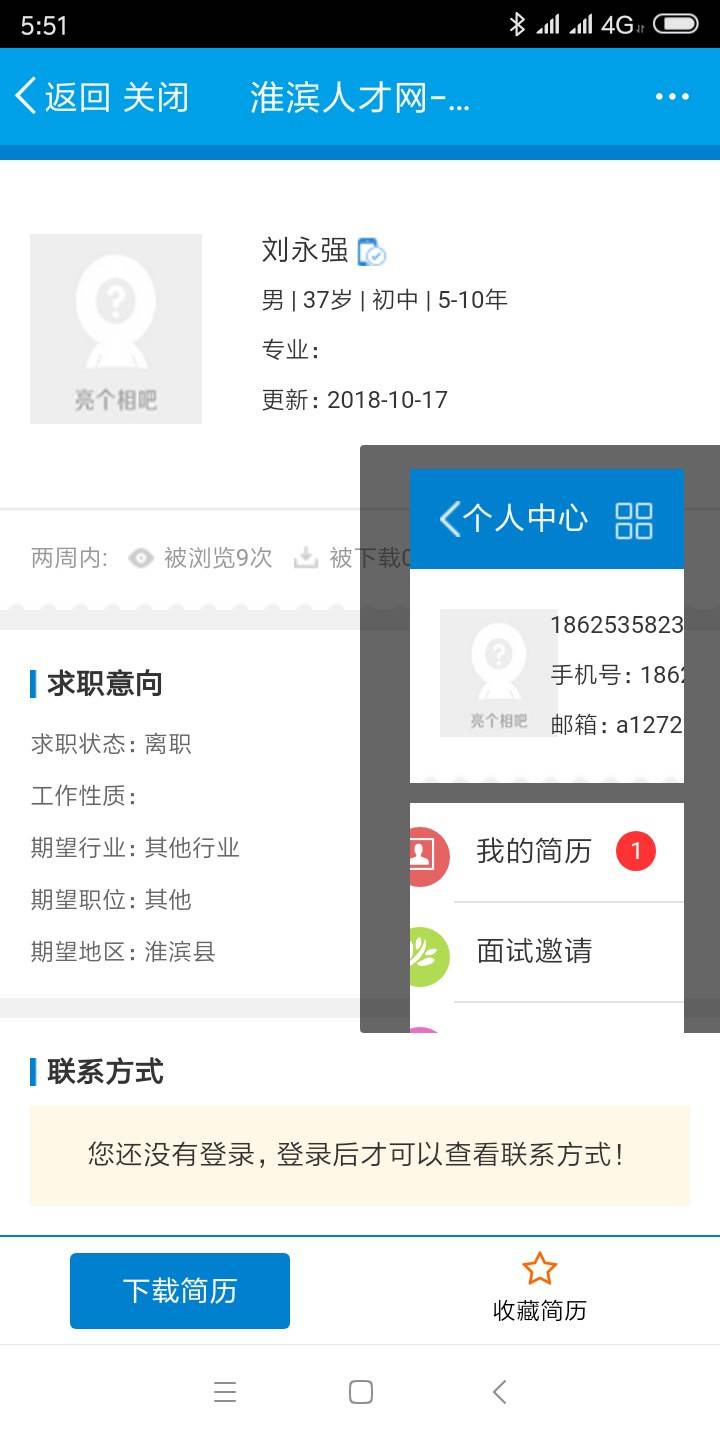This screenshot has width=720, height=1440.
Task: Tap the system home button
Action: pos(361,1392)
